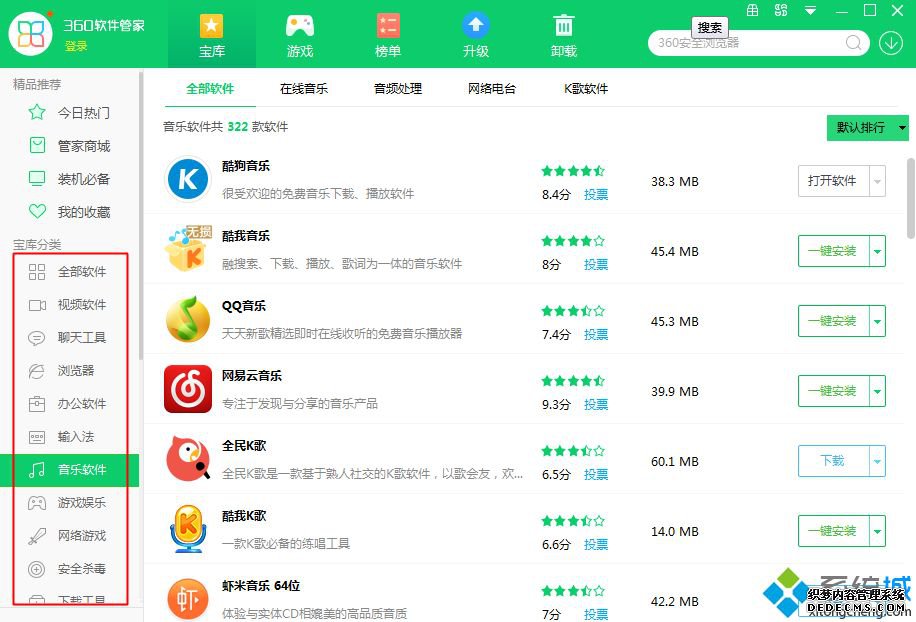Viewport: 916px width, 622px height.
Task: Select 视频软件 category in the sidebar
Action: [82, 305]
